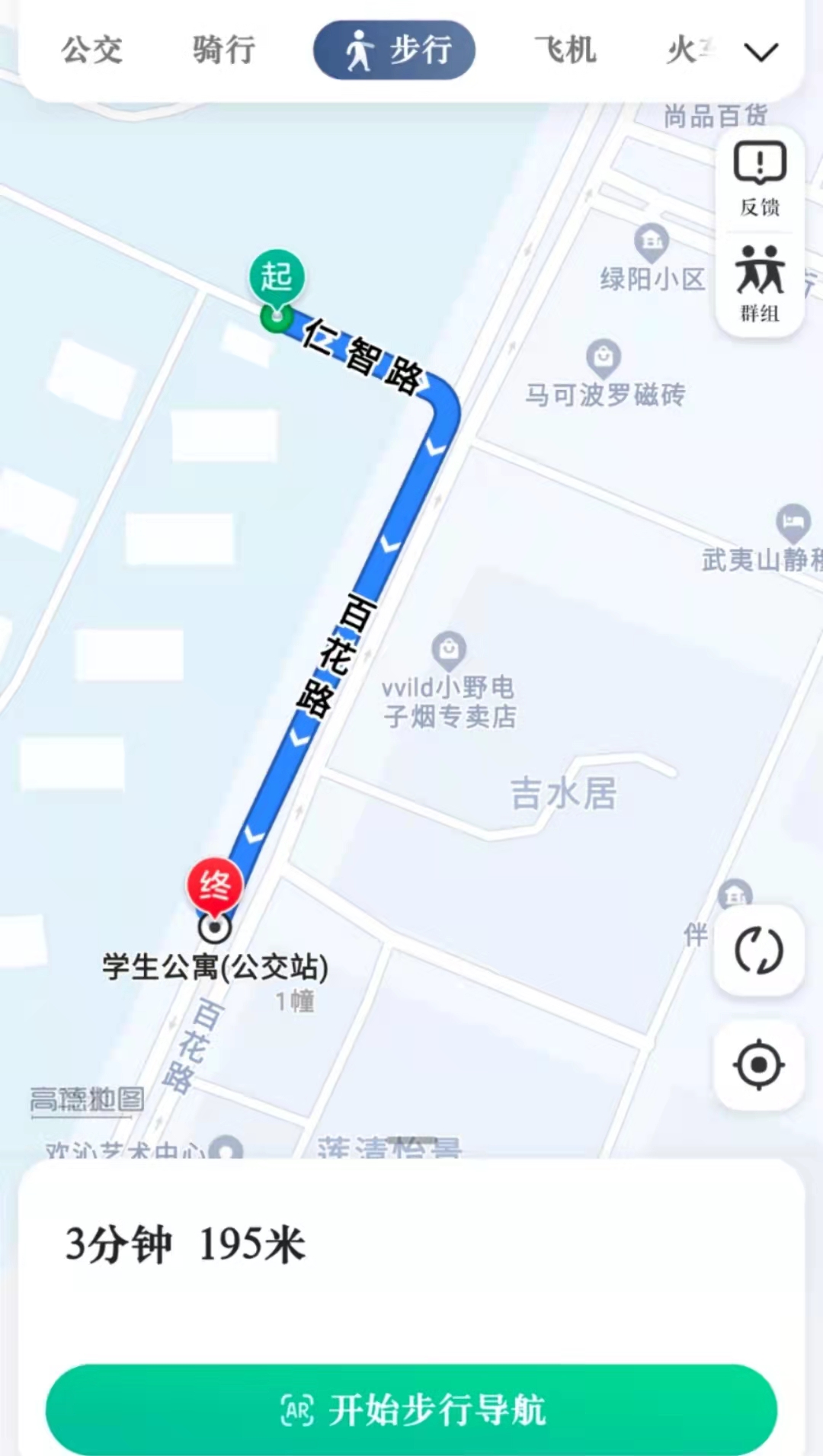Switch to the 飞机 flight tab
The width and height of the screenshot is (823, 1456).
pos(565,50)
